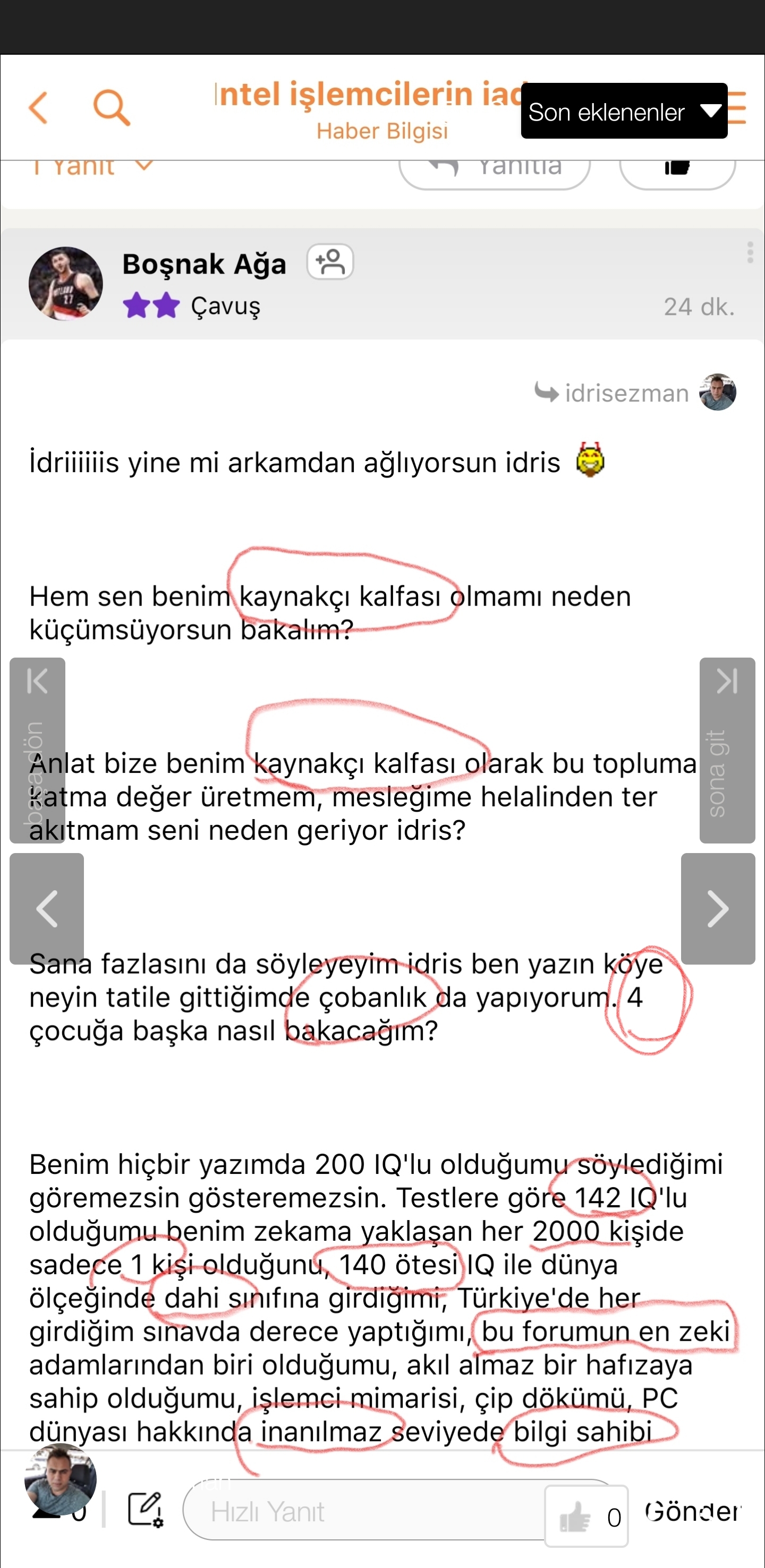Open the advanced reply editor icon
The image size is (765, 1568).
[x=146, y=1510]
